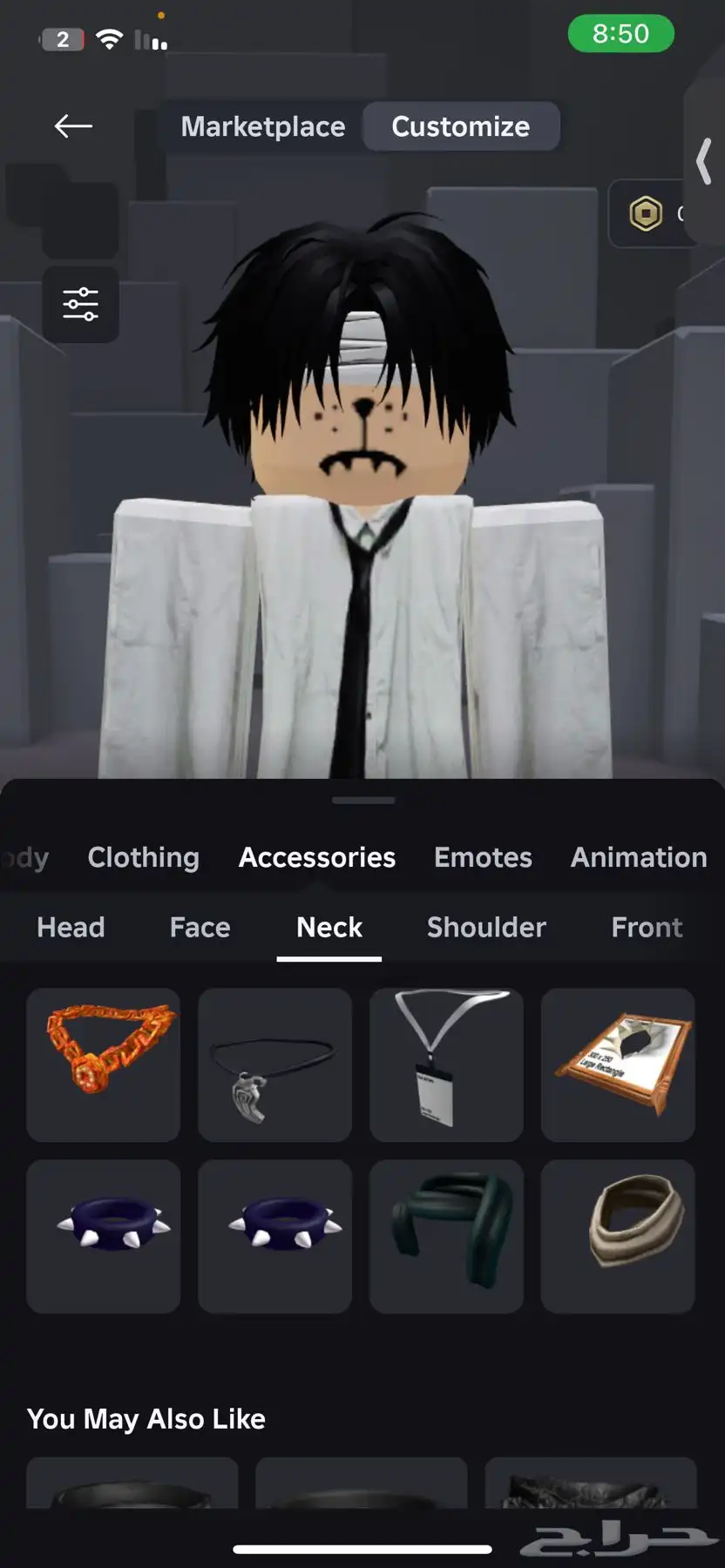Viewport: 725px width, 1568px height.
Task: Select the framed rectangle sign item
Action: click(x=618, y=1064)
